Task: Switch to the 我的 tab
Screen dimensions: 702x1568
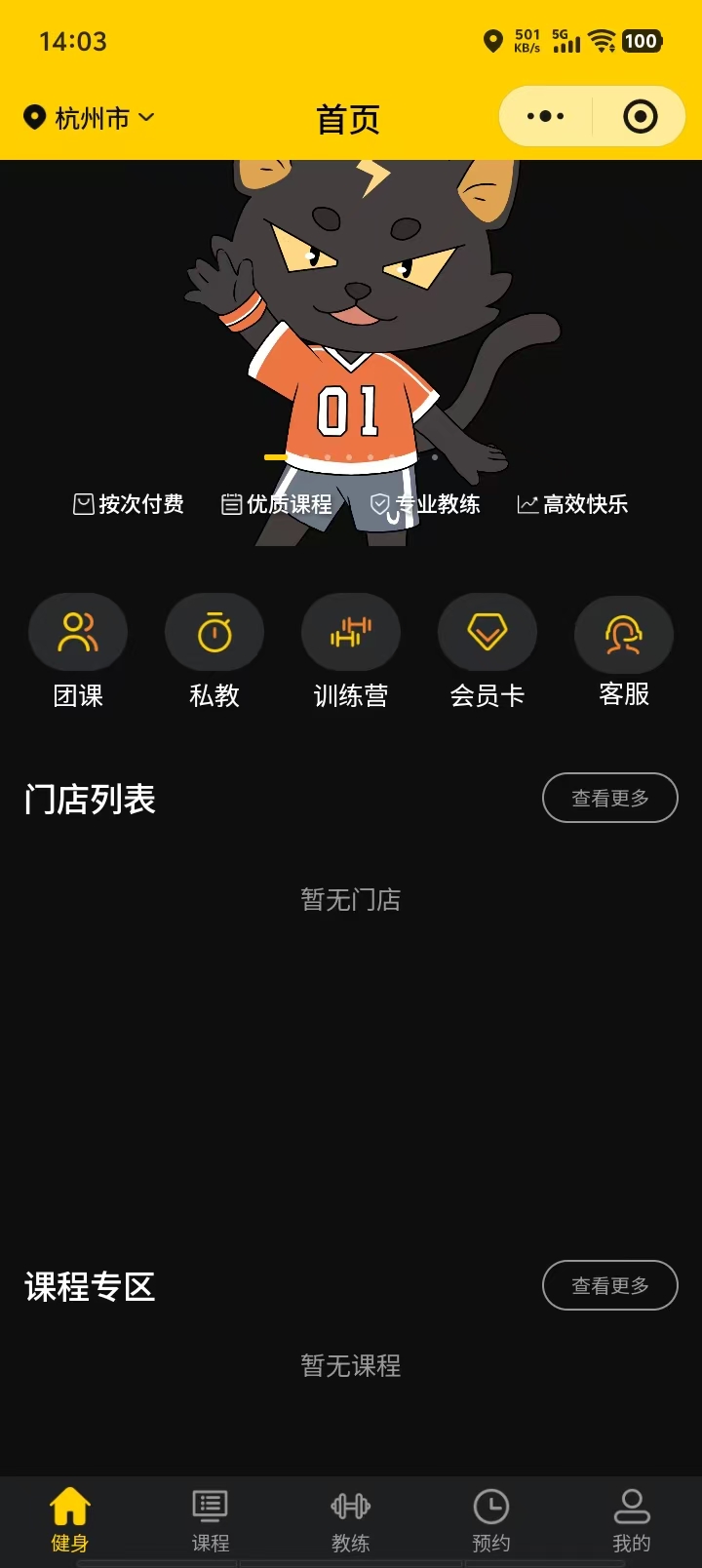Action: coord(632,1519)
